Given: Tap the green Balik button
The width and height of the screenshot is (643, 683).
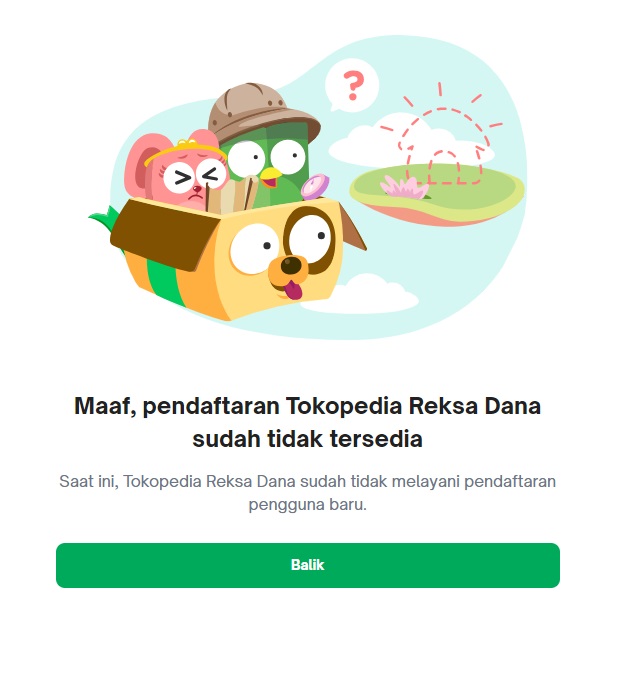Looking at the screenshot, I should point(308,565).
